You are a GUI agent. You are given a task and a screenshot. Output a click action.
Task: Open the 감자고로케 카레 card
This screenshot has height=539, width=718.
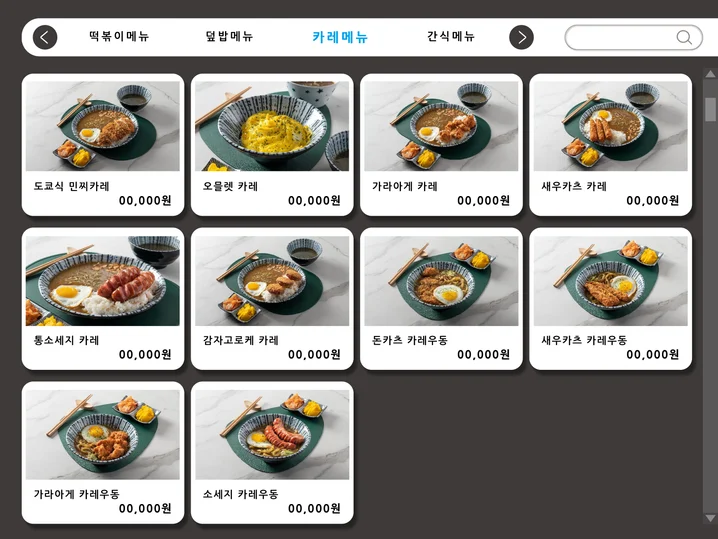pos(272,299)
